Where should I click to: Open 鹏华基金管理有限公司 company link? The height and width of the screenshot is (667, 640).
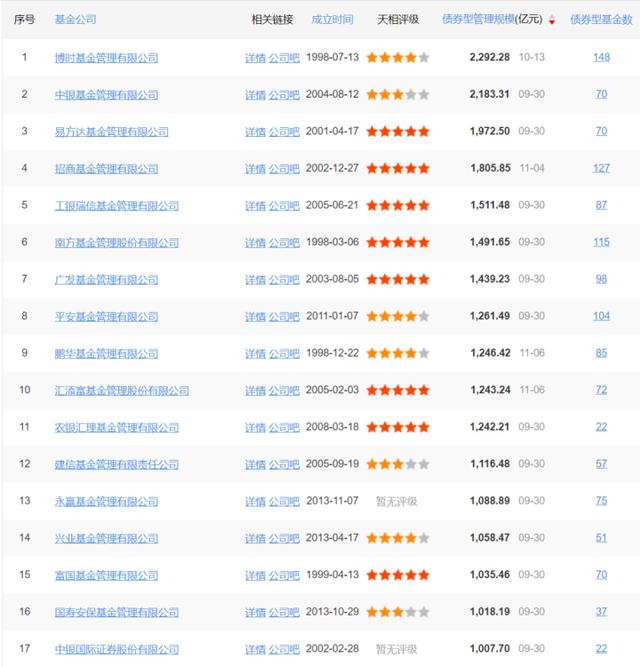click(106, 354)
